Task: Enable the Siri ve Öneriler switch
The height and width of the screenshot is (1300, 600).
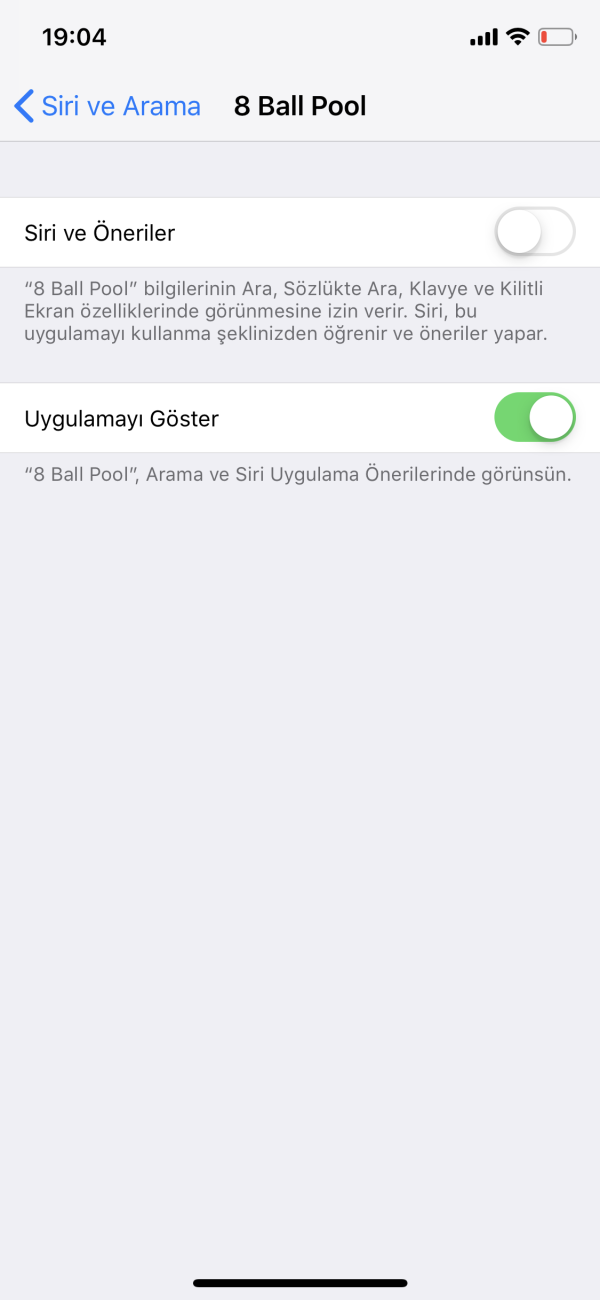Action: pyautogui.click(x=534, y=233)
